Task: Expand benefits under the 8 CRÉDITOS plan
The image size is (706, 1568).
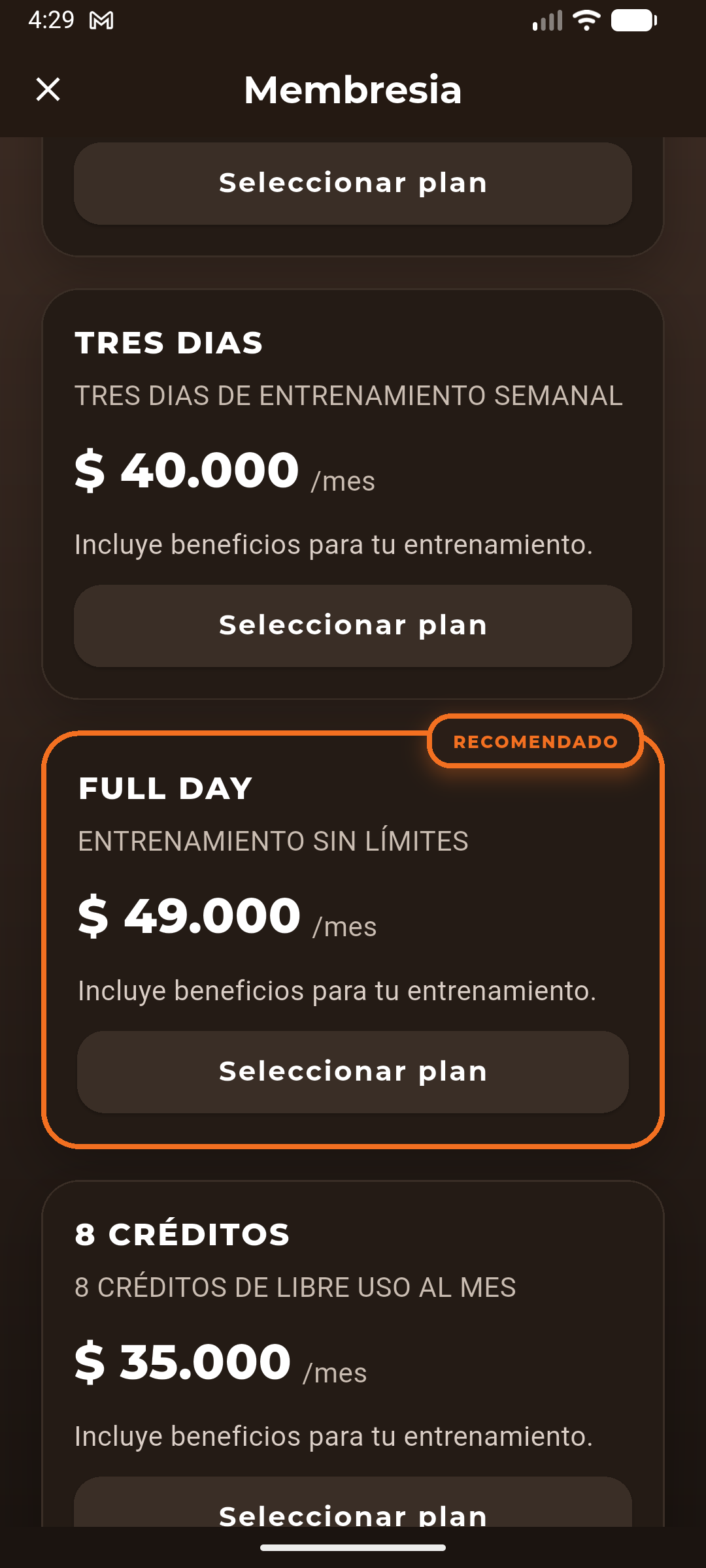Action: click(x=336, y=1436)
